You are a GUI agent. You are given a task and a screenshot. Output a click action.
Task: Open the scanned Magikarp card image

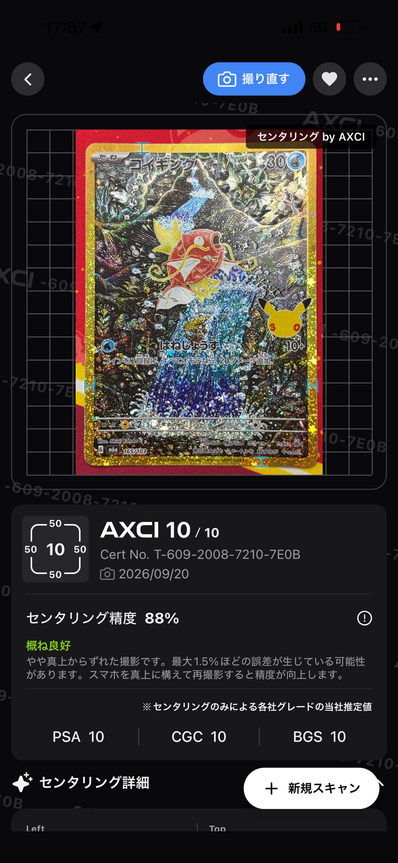coord(199,302)
